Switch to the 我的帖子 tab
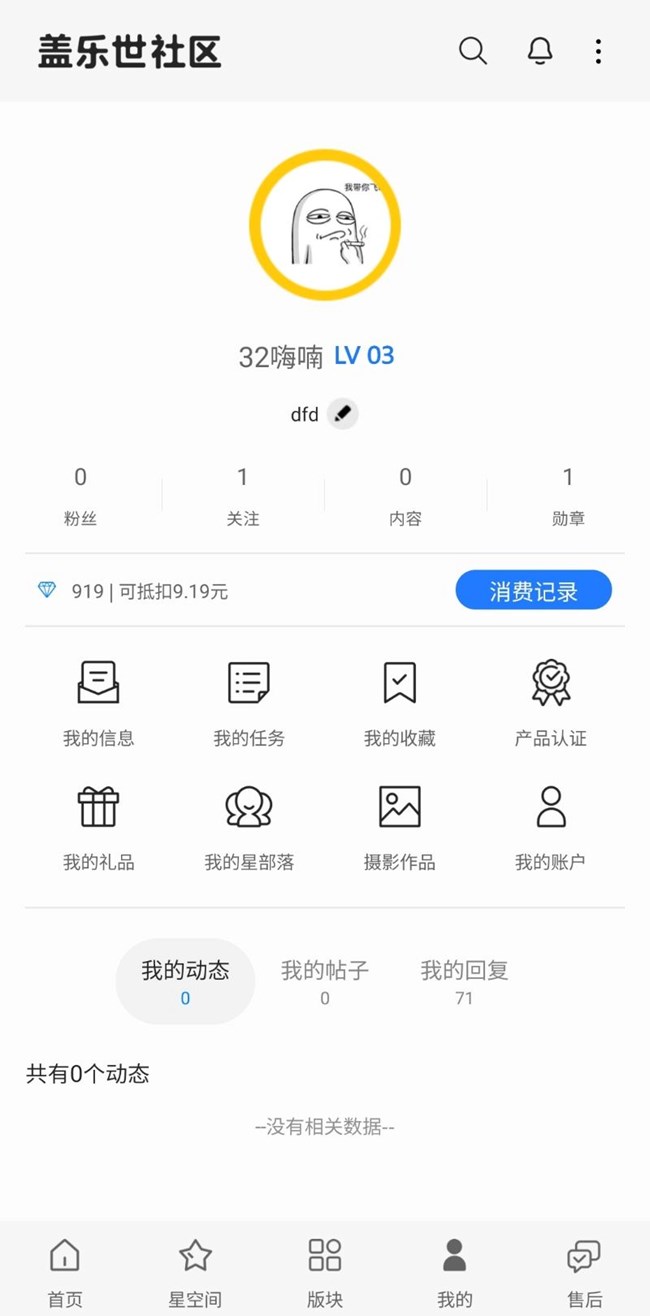650x1316 pixels. (325, 981)
